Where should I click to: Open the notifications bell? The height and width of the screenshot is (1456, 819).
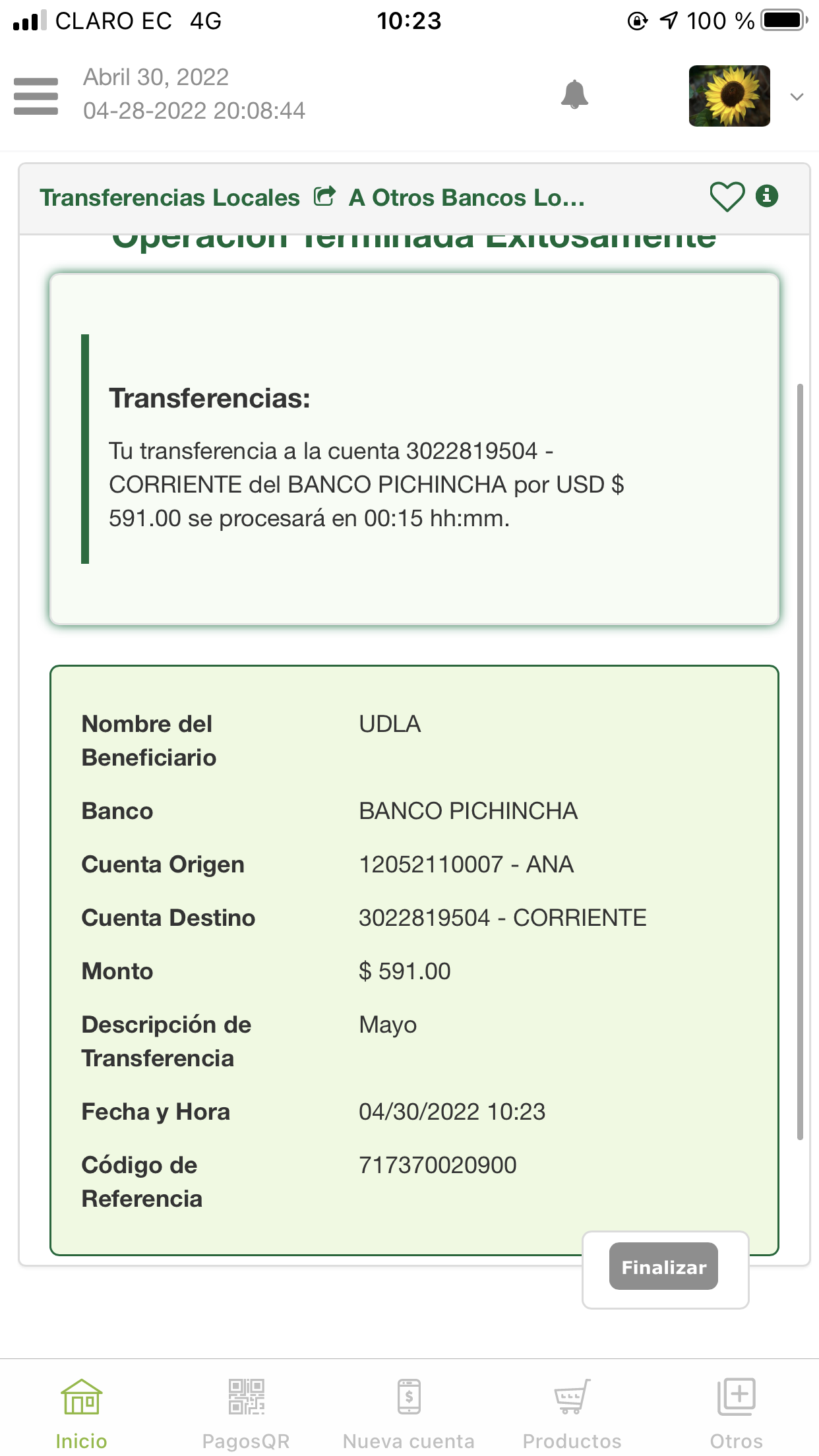click(x=574, y=95)
